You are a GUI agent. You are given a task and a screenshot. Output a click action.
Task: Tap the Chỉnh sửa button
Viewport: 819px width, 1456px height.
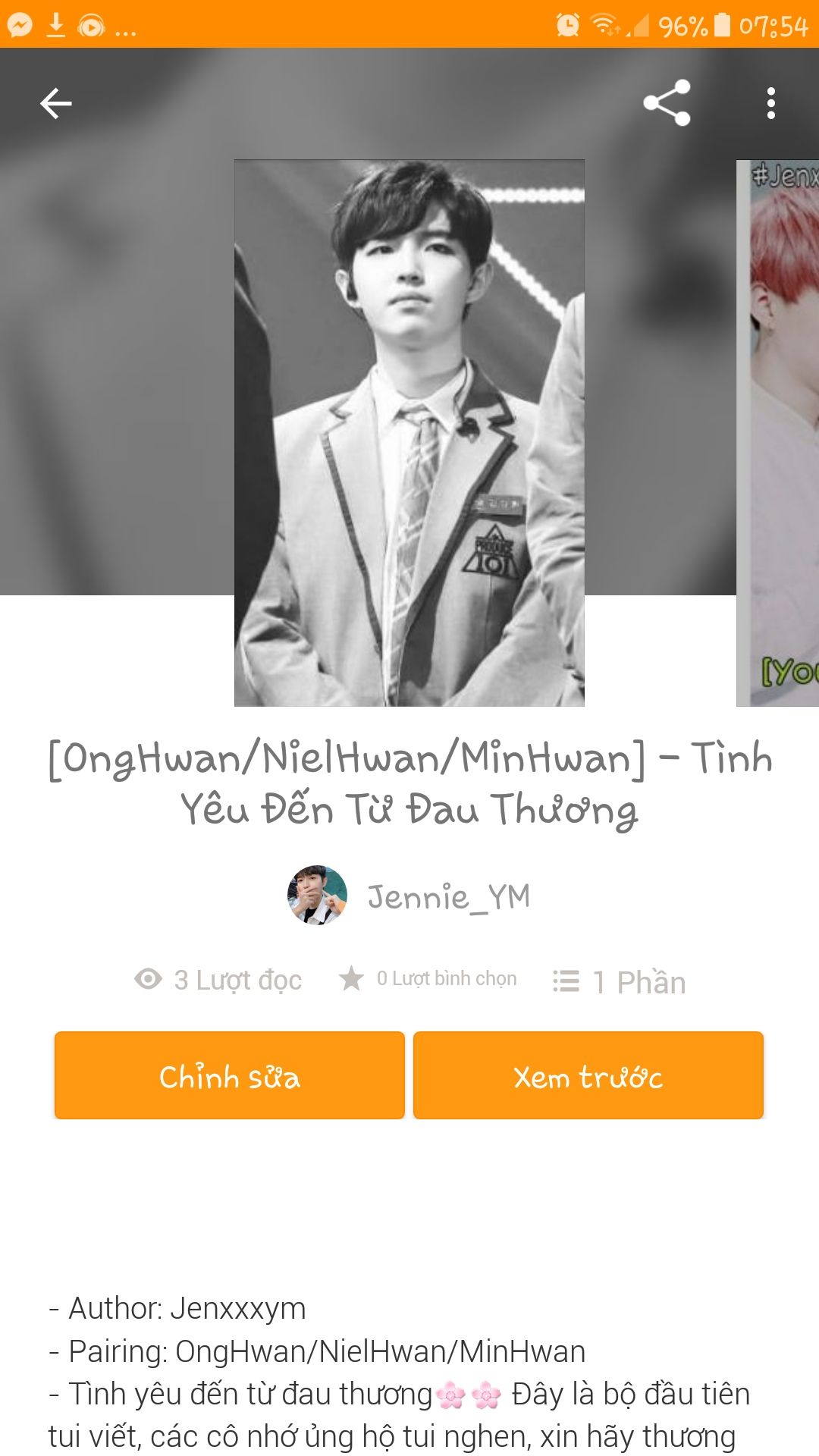230,1075
